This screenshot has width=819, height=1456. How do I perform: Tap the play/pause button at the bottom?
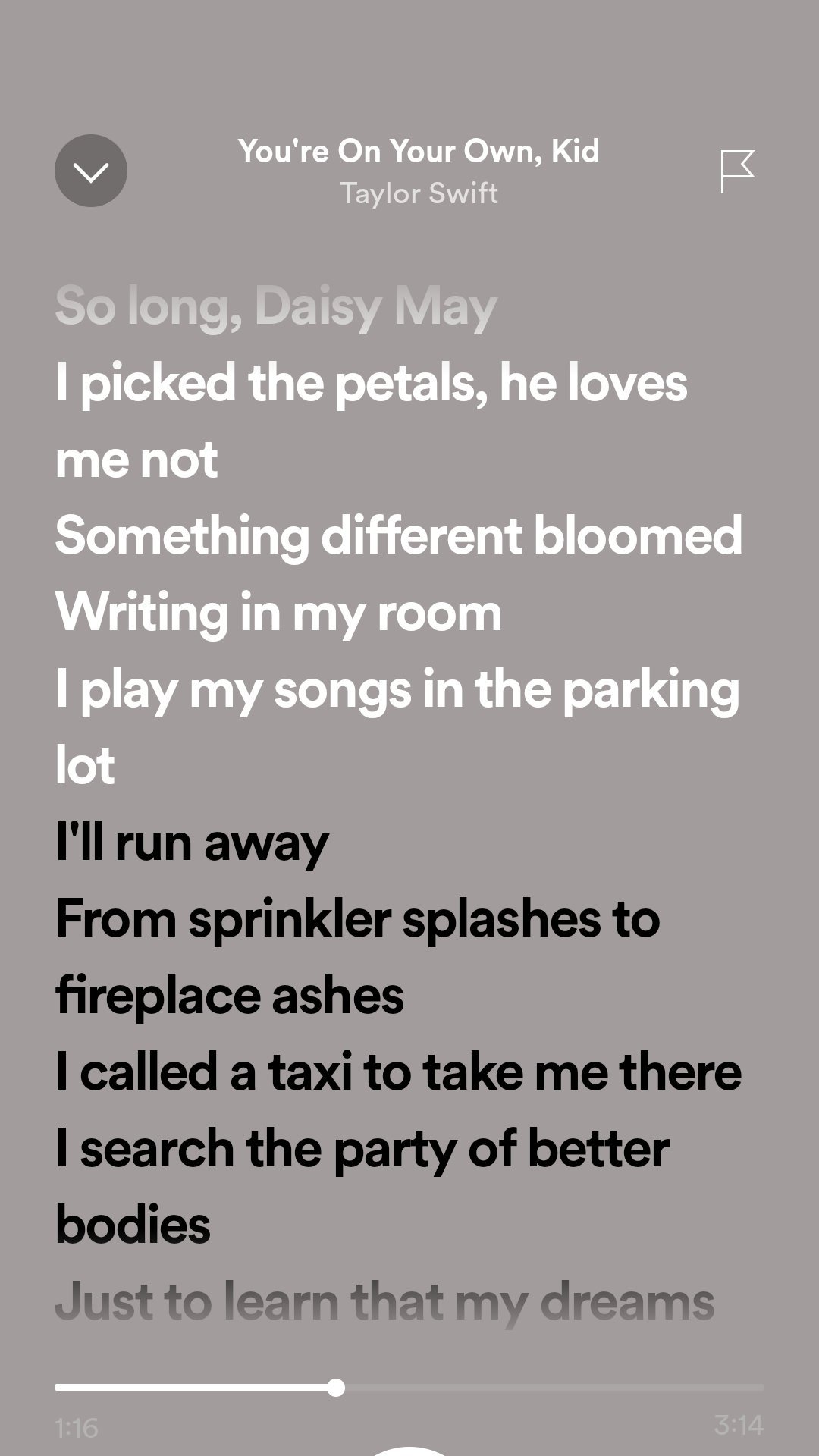(409, 1450)
